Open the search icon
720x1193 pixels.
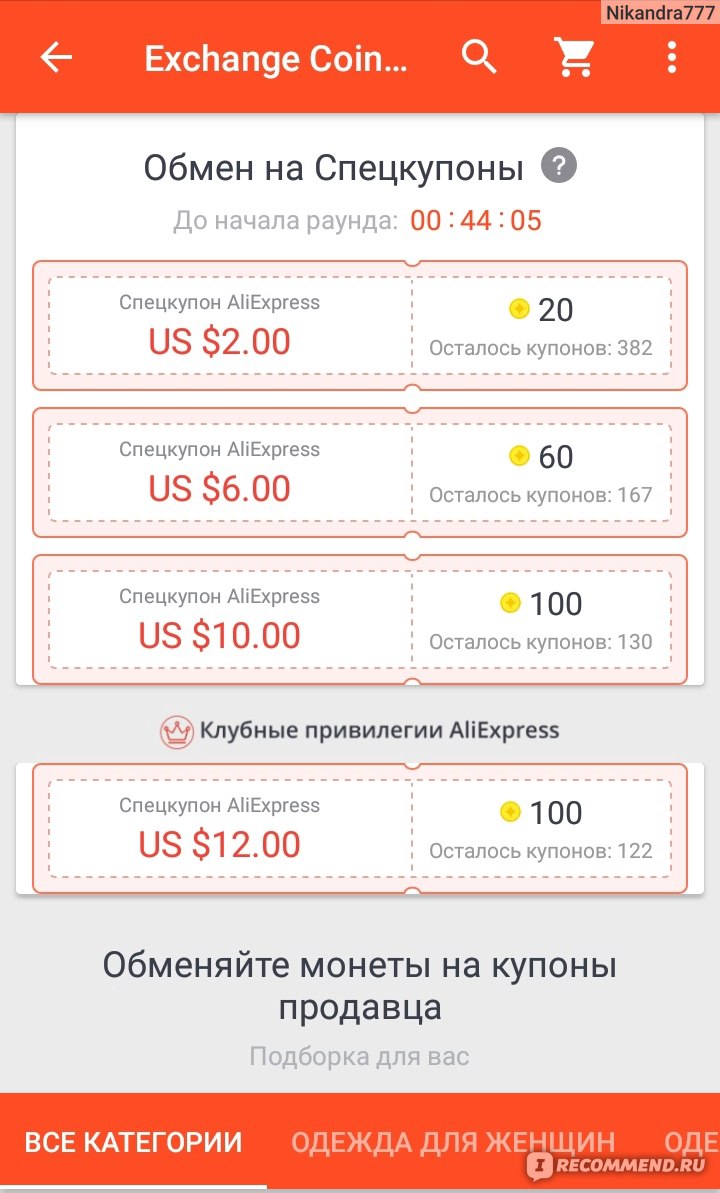(479, 58)
